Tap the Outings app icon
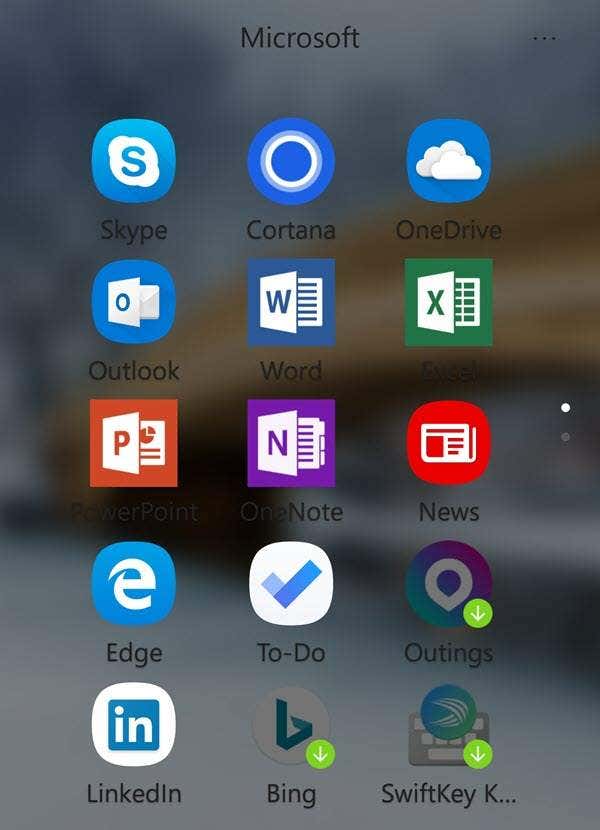 point(448,584)
